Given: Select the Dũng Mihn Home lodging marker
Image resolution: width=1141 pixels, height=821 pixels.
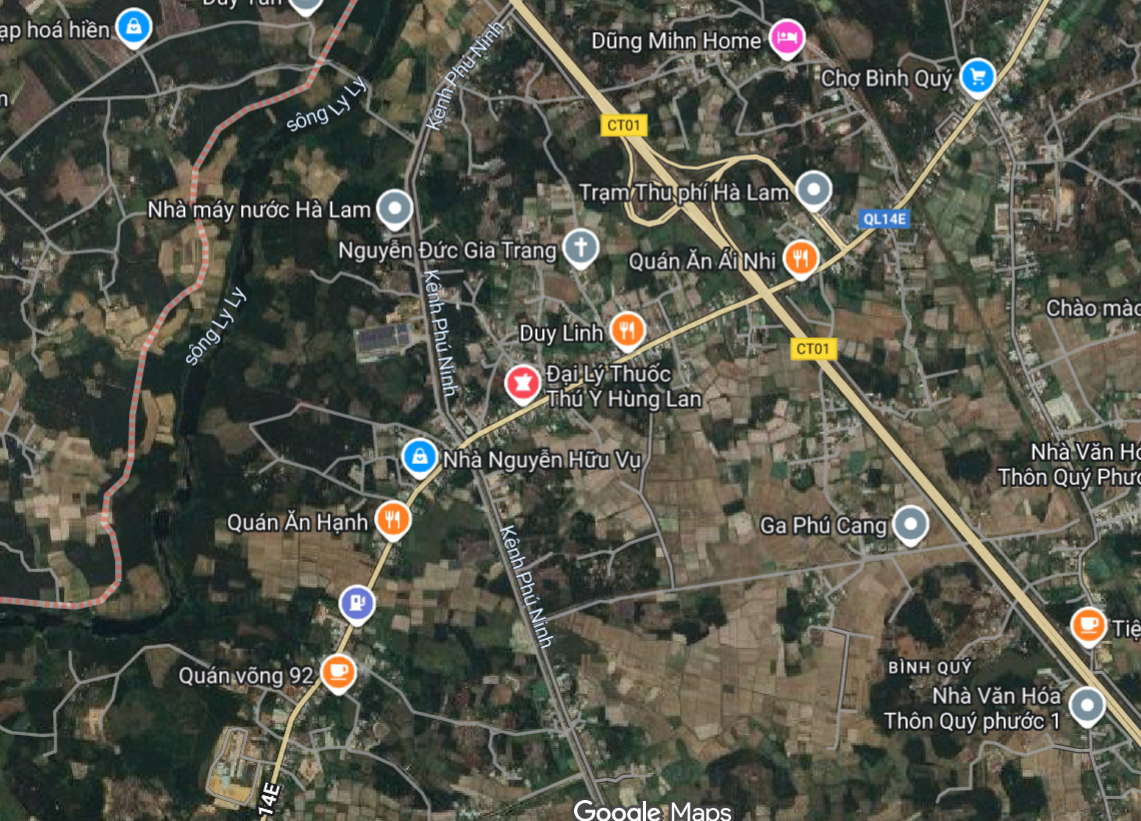Looking at the screenshot, I should (x=787, y=39).
